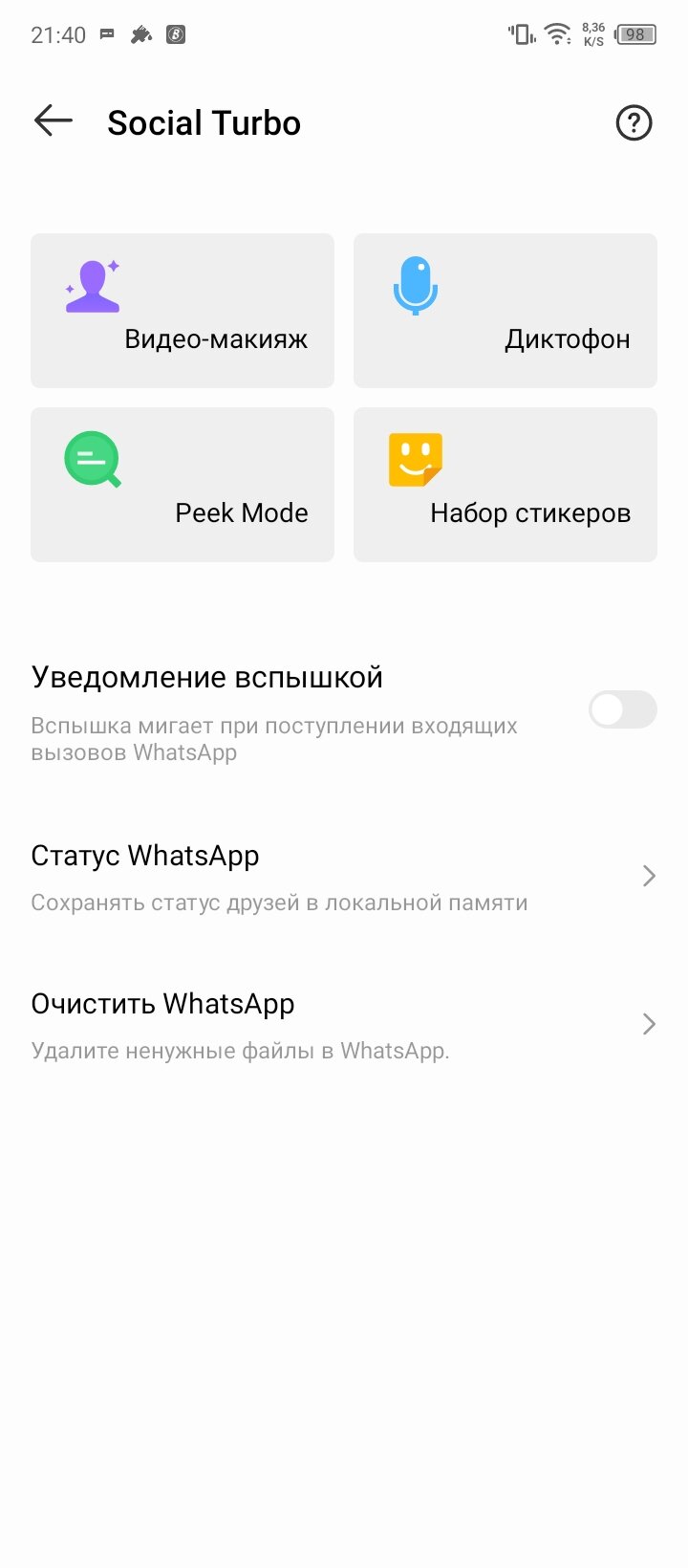Go back from Social Turbo

(x=54, y=121)
